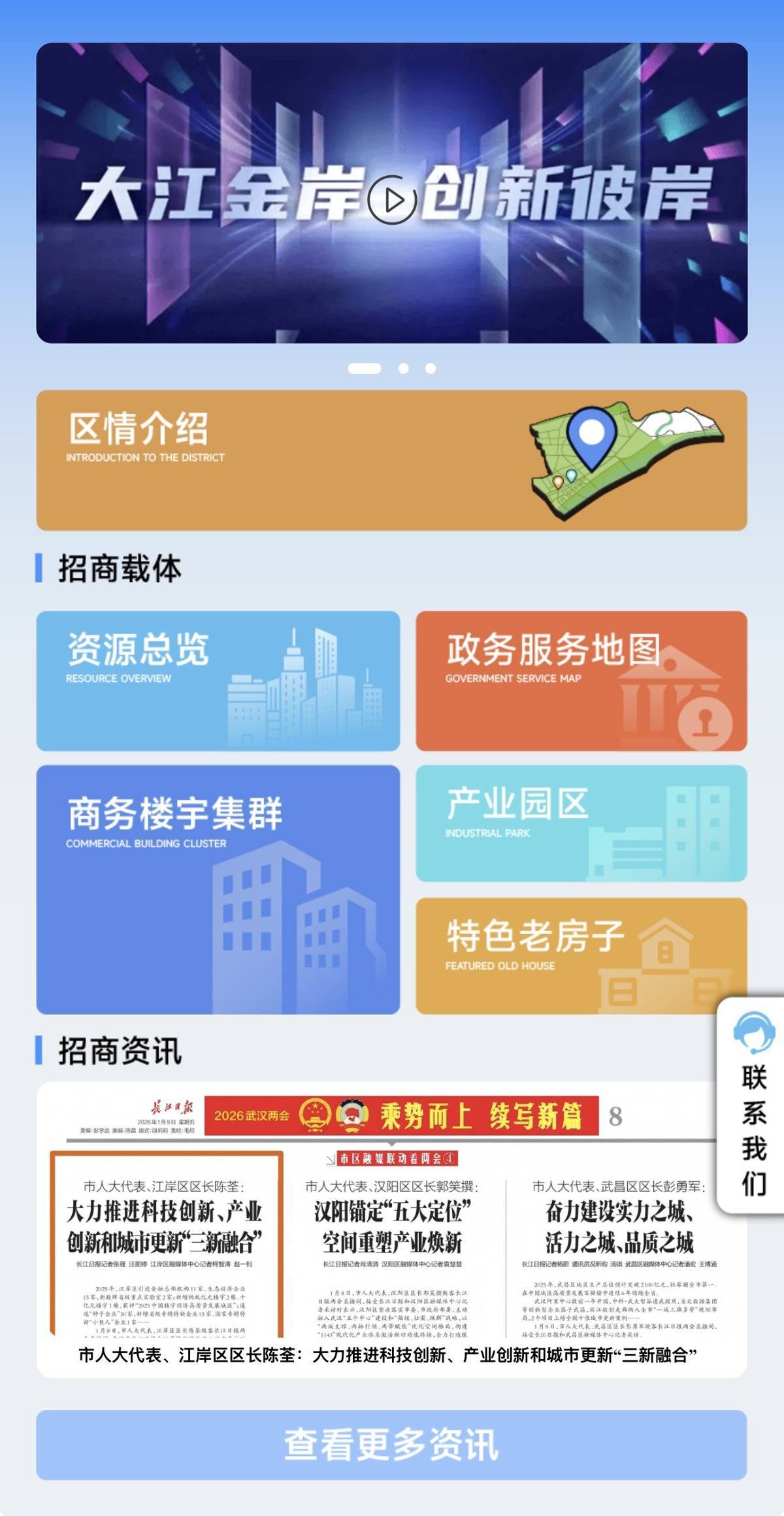Open 特色老房子 featured old house
Viewport: 784px width, 1516px height.
pos(581,955)
